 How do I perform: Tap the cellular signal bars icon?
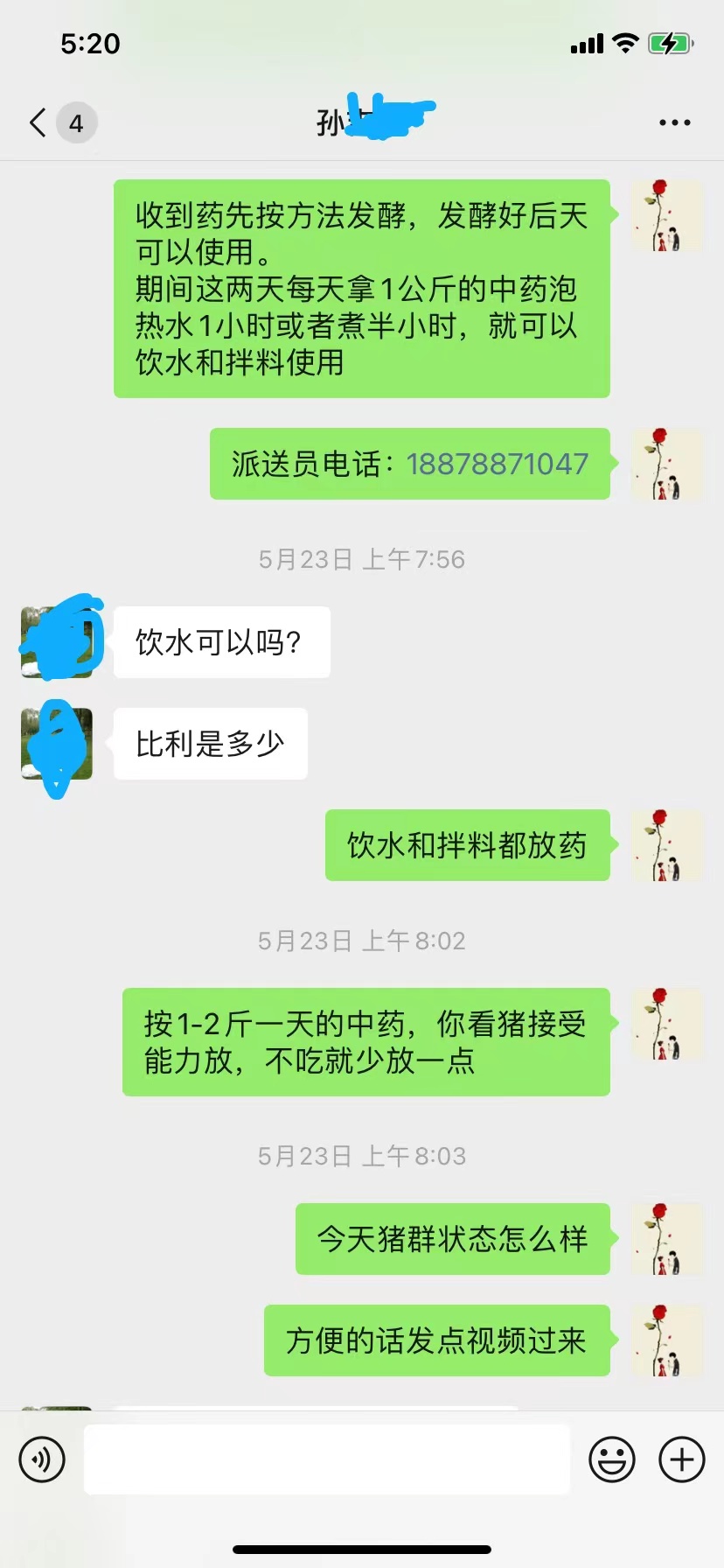pyautogui.click(x=586, y=43)
